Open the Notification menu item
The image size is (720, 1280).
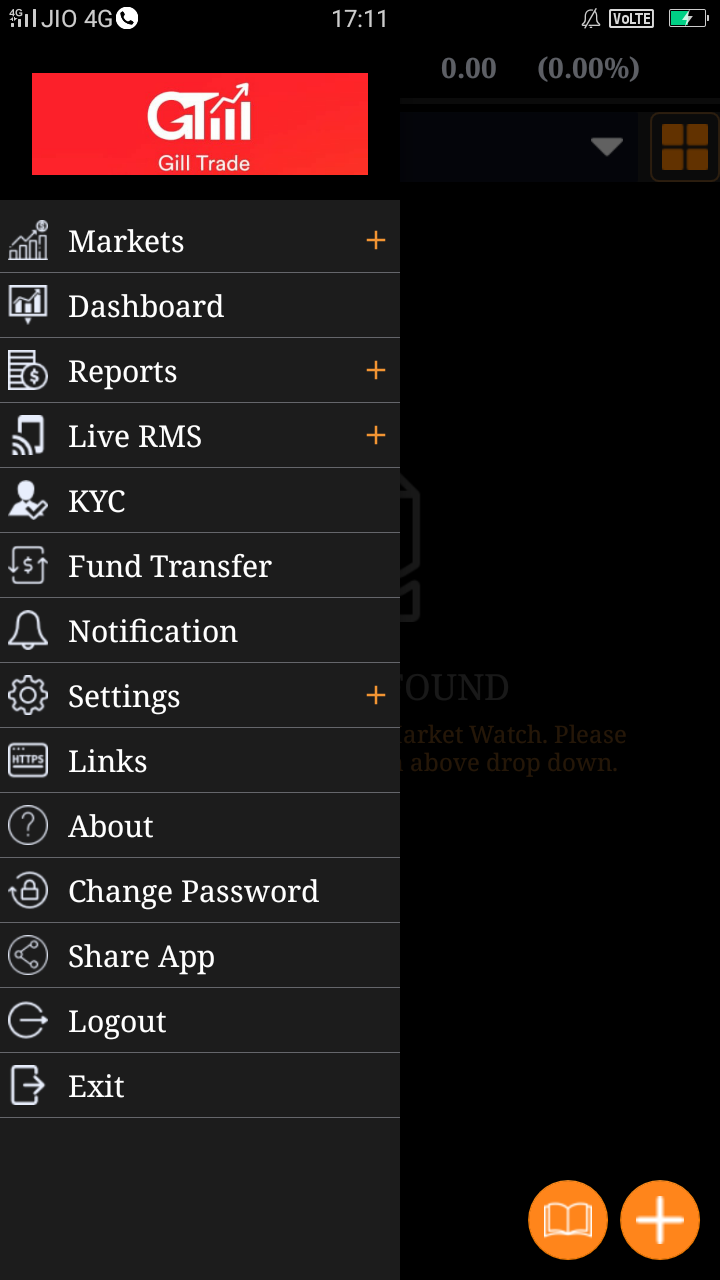pyautogui.click(x=200, y=630)
